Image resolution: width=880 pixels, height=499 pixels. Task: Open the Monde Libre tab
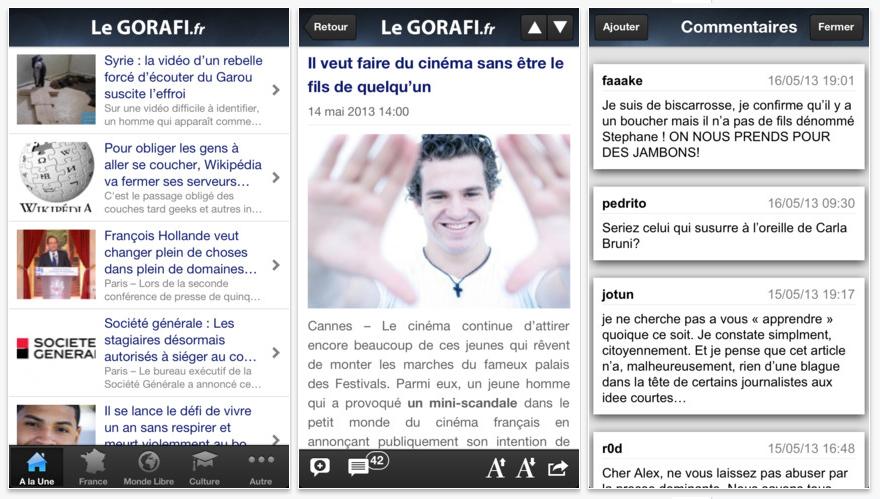click(x=149, y=468)
